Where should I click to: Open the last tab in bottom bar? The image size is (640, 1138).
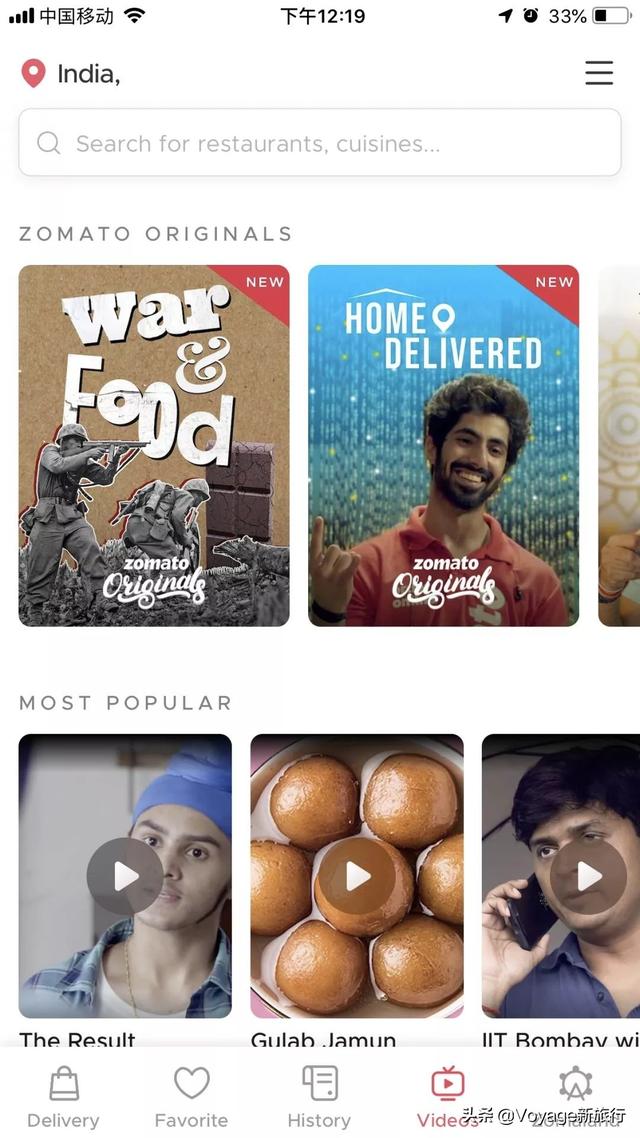pyautogui.click(x=576, y=1090)
